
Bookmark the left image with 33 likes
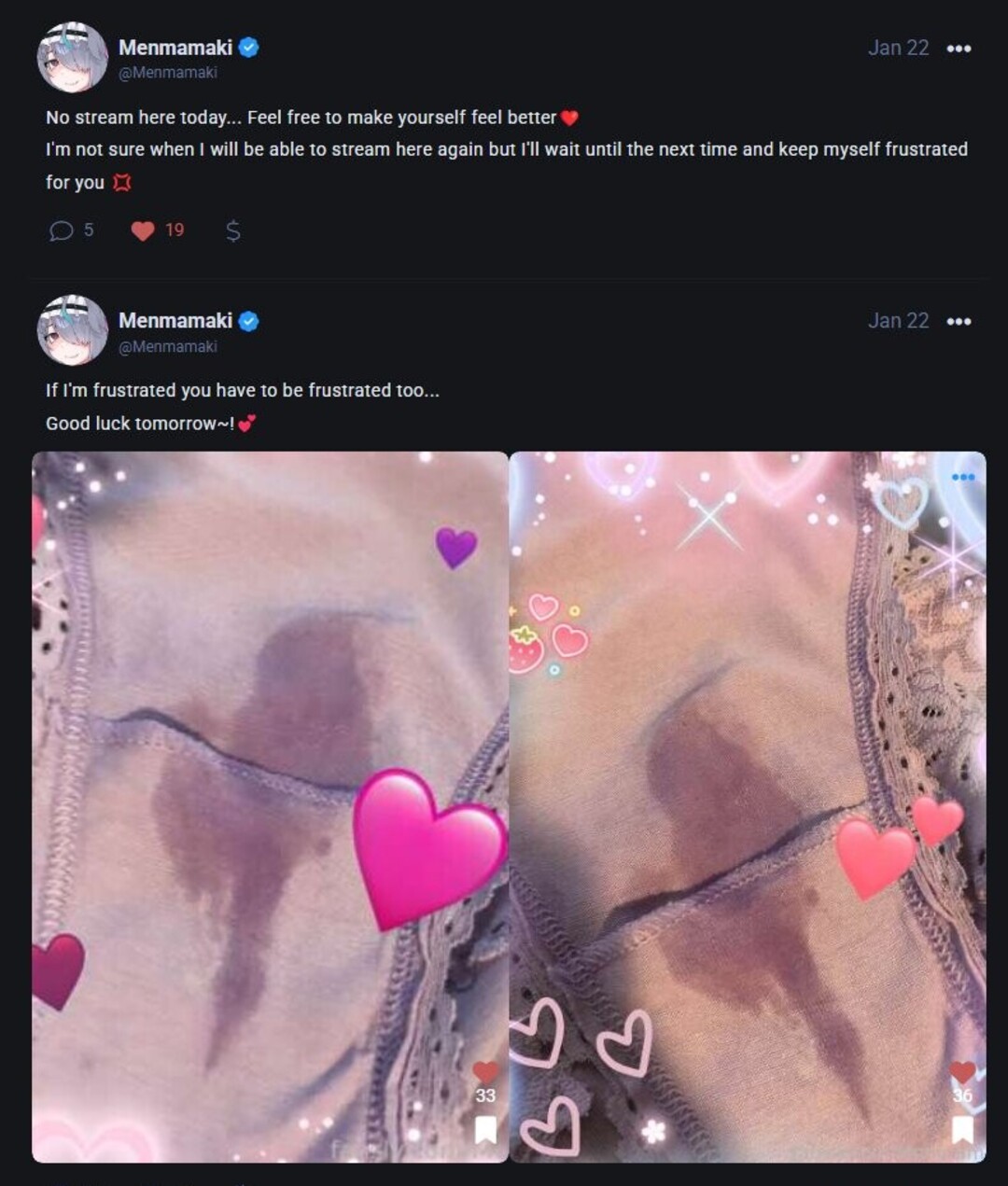click(x=485, y=1131)
